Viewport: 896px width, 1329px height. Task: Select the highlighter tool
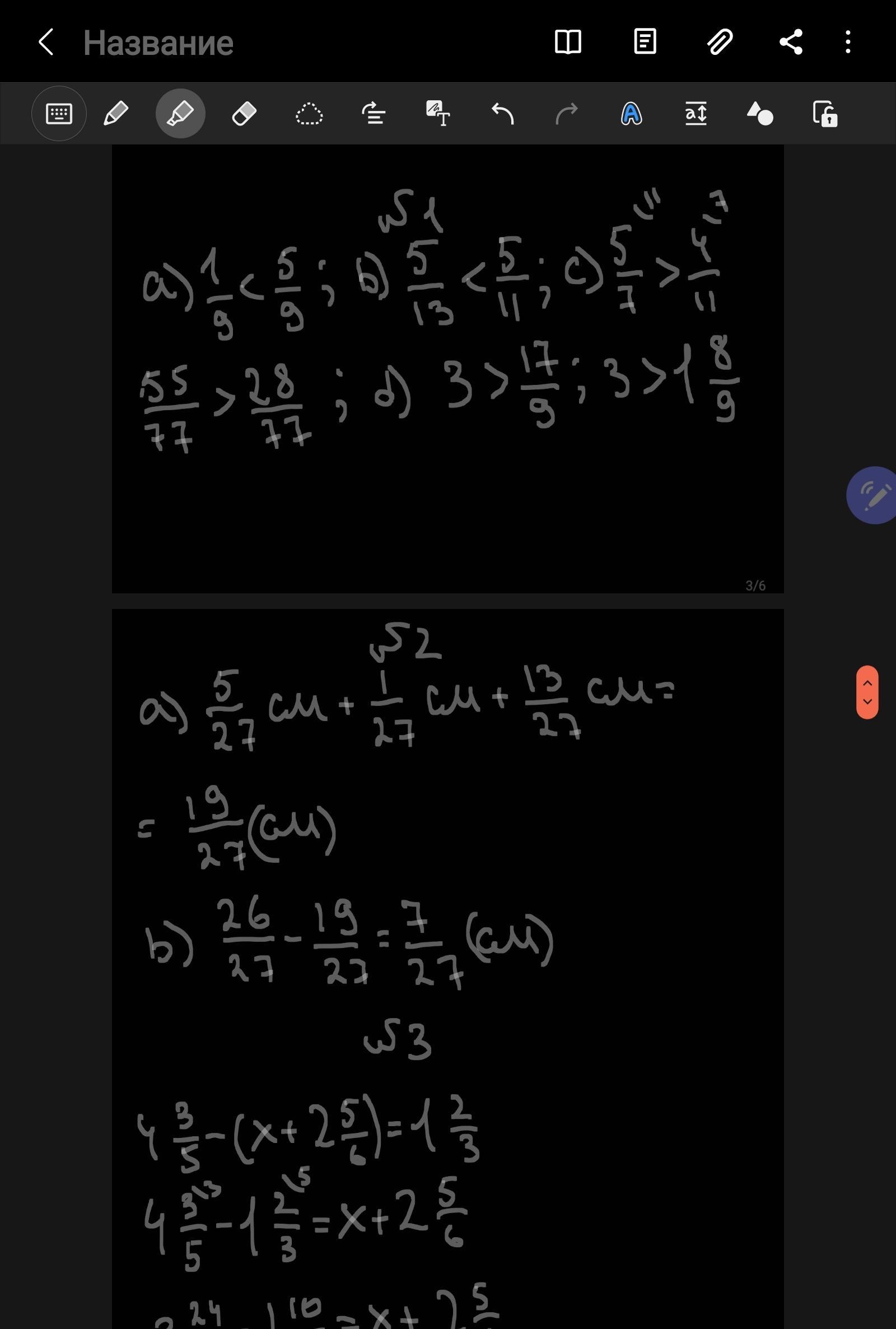(180, 114)
